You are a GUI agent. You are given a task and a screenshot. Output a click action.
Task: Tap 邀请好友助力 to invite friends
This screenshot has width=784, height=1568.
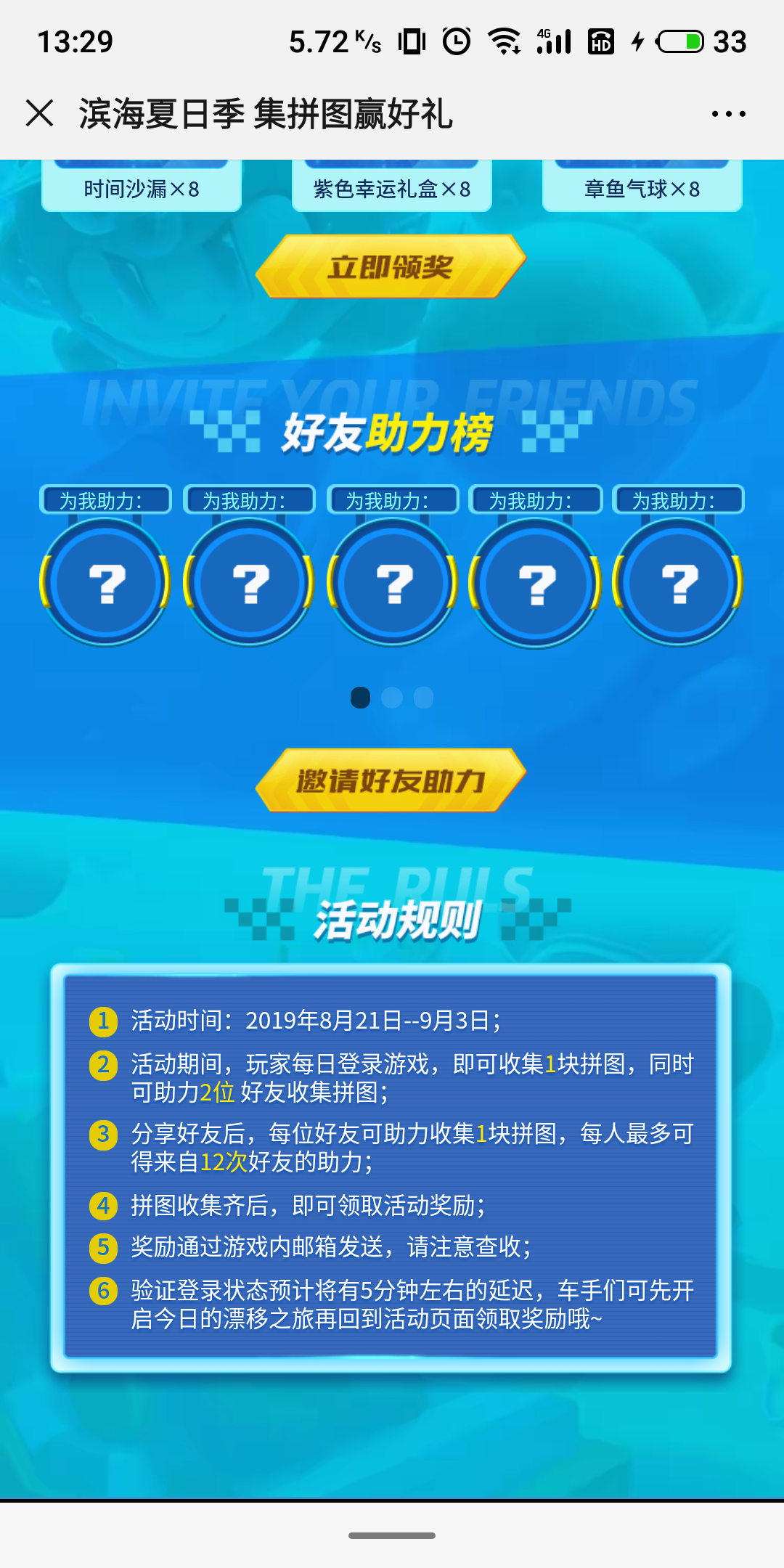[x=391, y=780]
